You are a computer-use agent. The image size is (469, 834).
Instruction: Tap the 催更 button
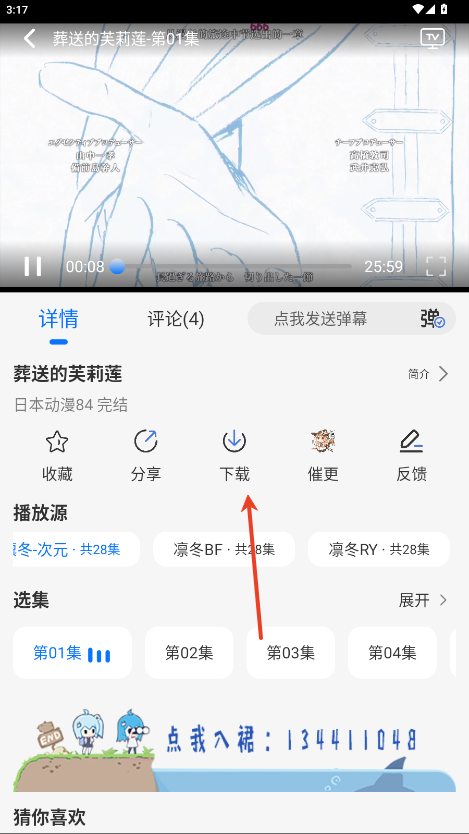(x=323, y=456)
